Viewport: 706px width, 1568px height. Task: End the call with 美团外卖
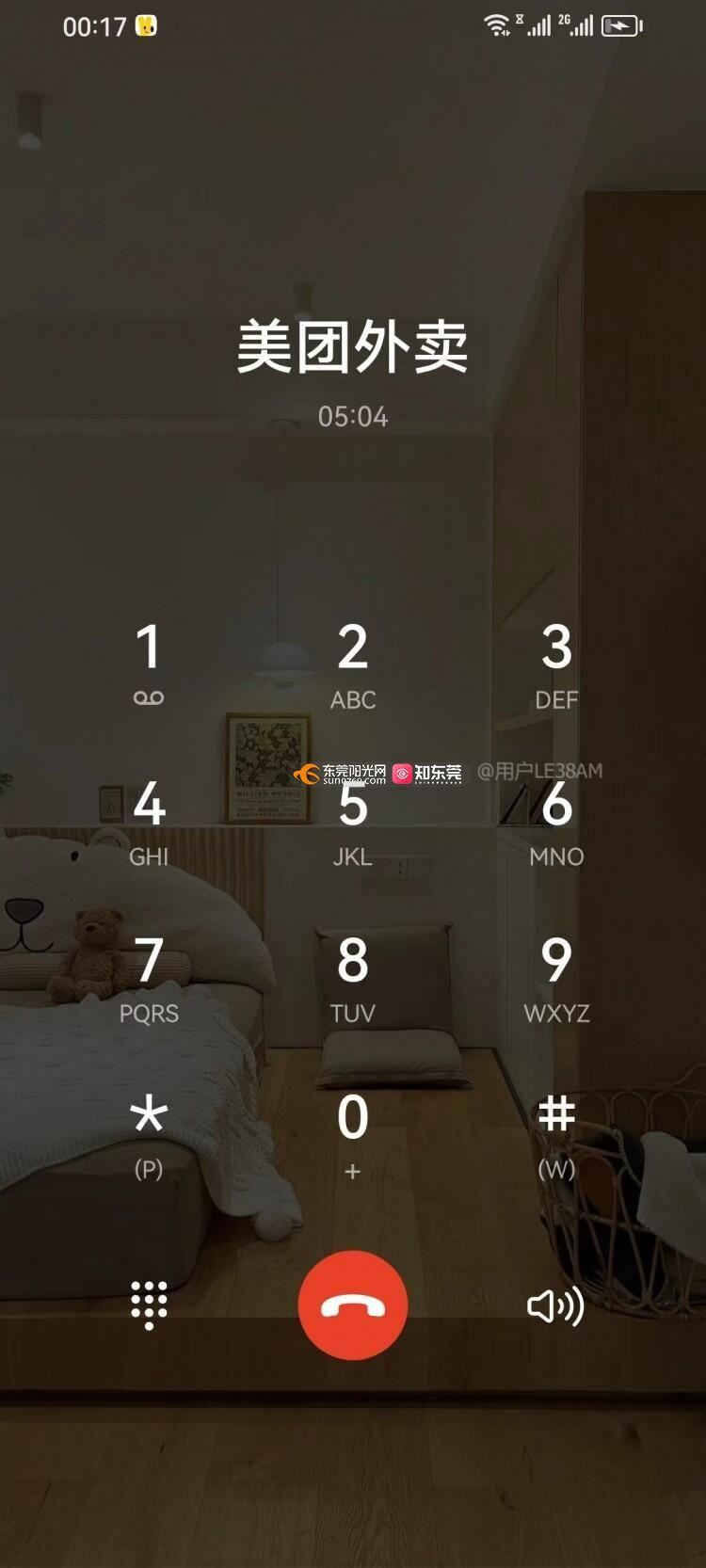(352, 1305)
